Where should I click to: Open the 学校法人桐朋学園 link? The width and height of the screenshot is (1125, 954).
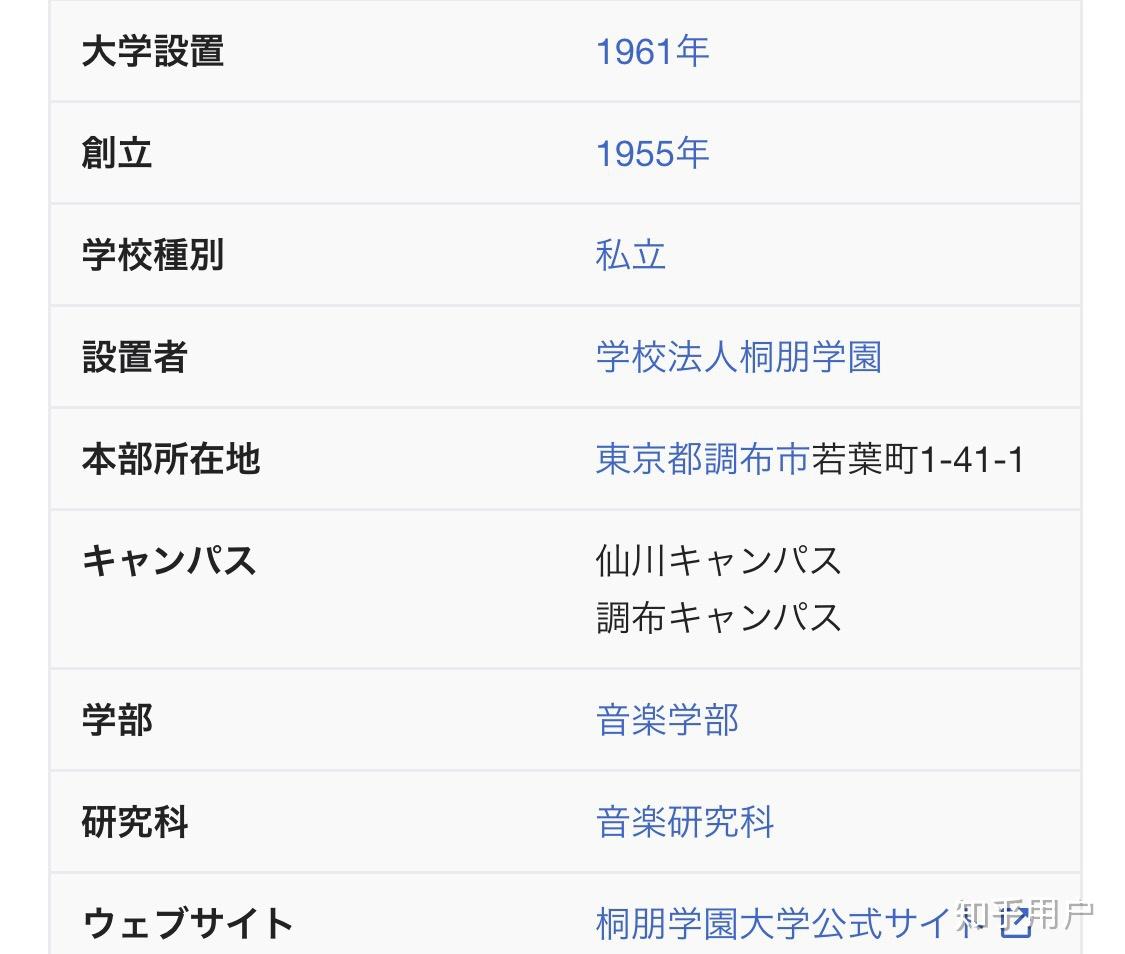[x=738, y=357]
